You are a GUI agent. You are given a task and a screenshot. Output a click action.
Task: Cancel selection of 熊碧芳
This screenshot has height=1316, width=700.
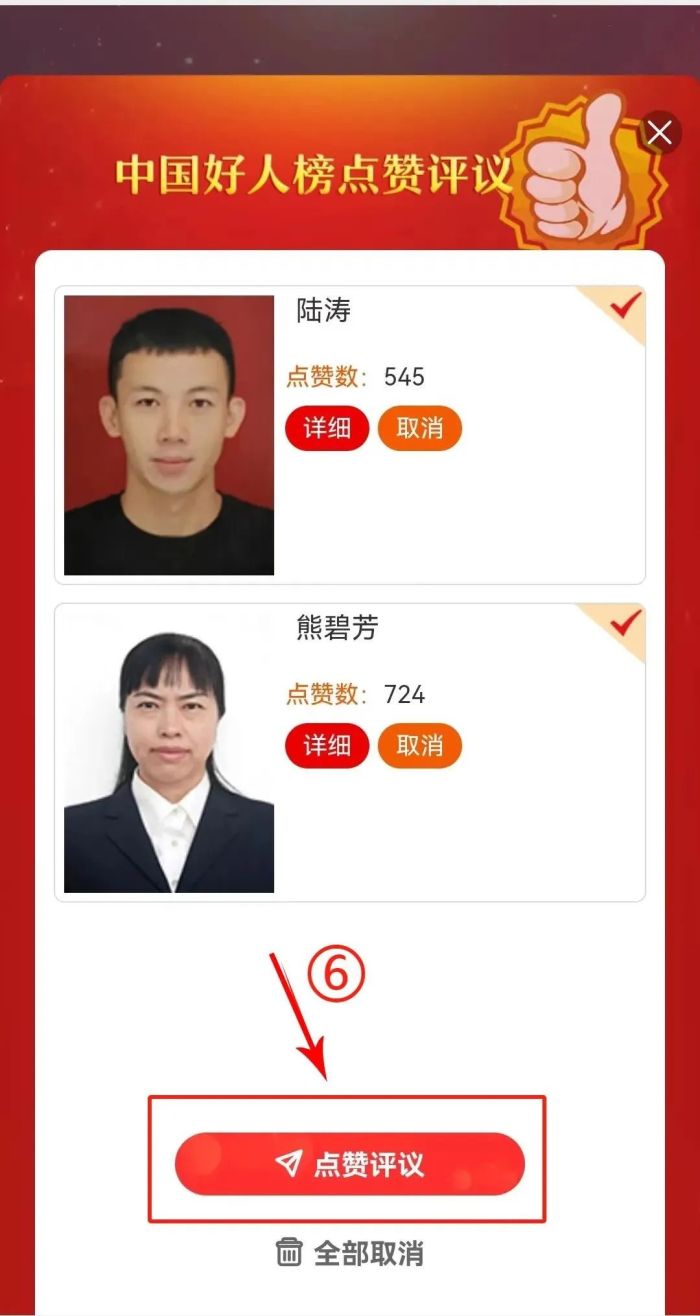[420, 746]
